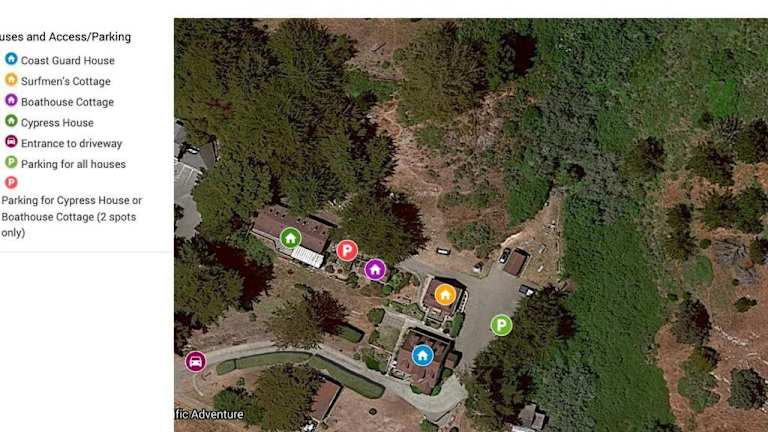Tap the maroon car marker at driveway entrance

tap(196, 361)
